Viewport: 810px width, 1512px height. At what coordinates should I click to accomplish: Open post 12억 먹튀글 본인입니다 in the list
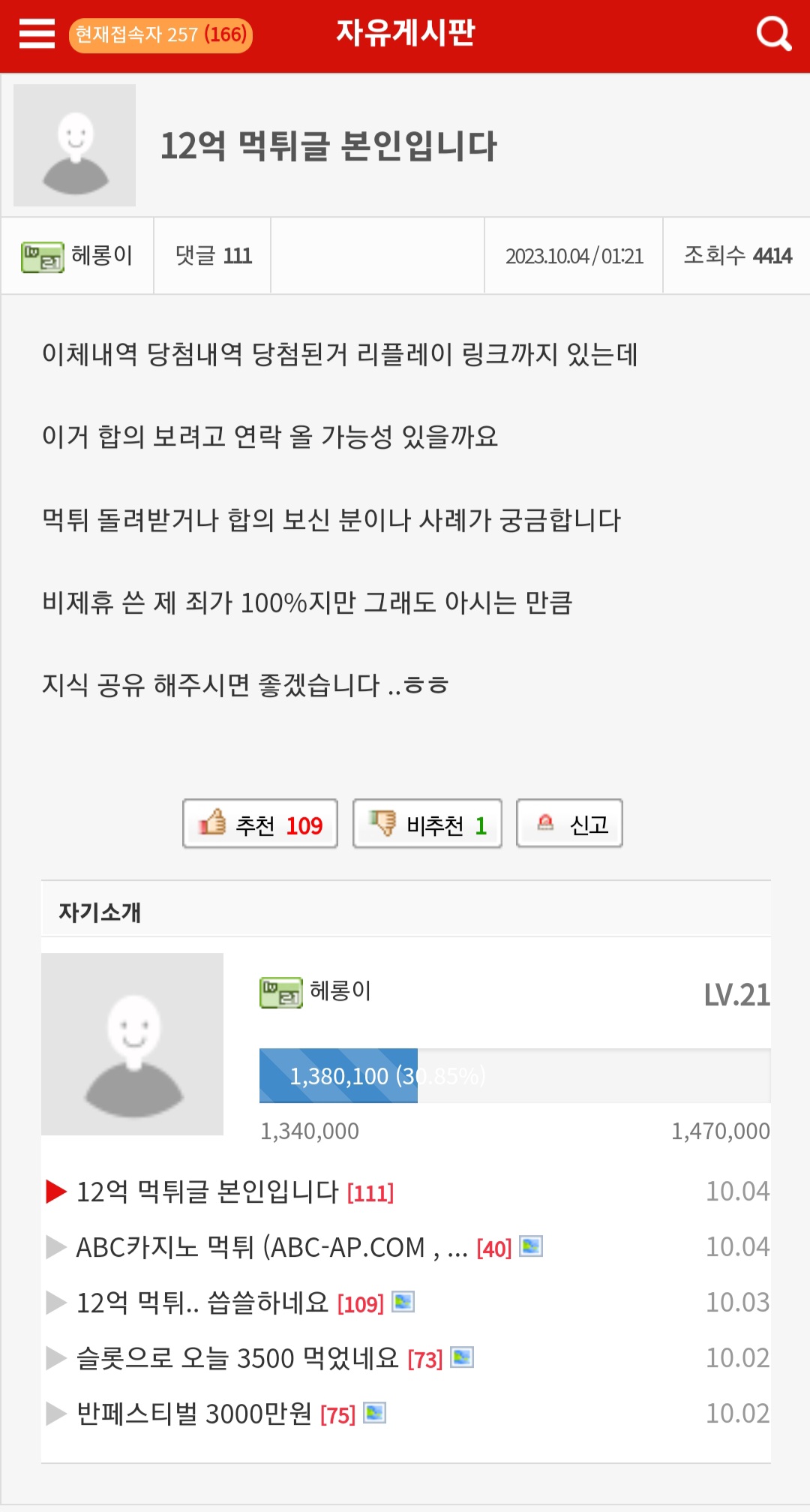coord(208,1192)
